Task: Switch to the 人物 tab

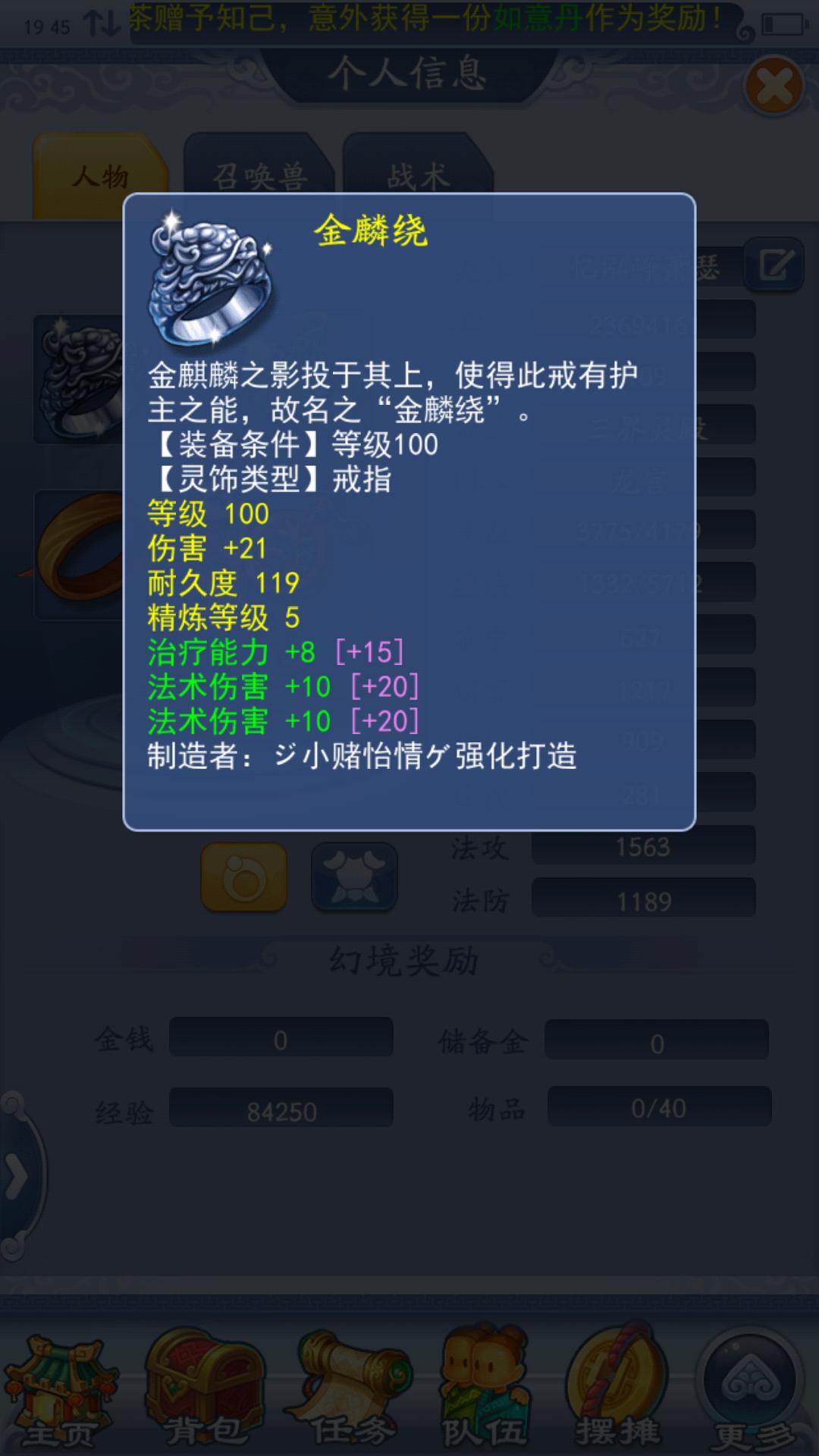Action: [99, 176]
